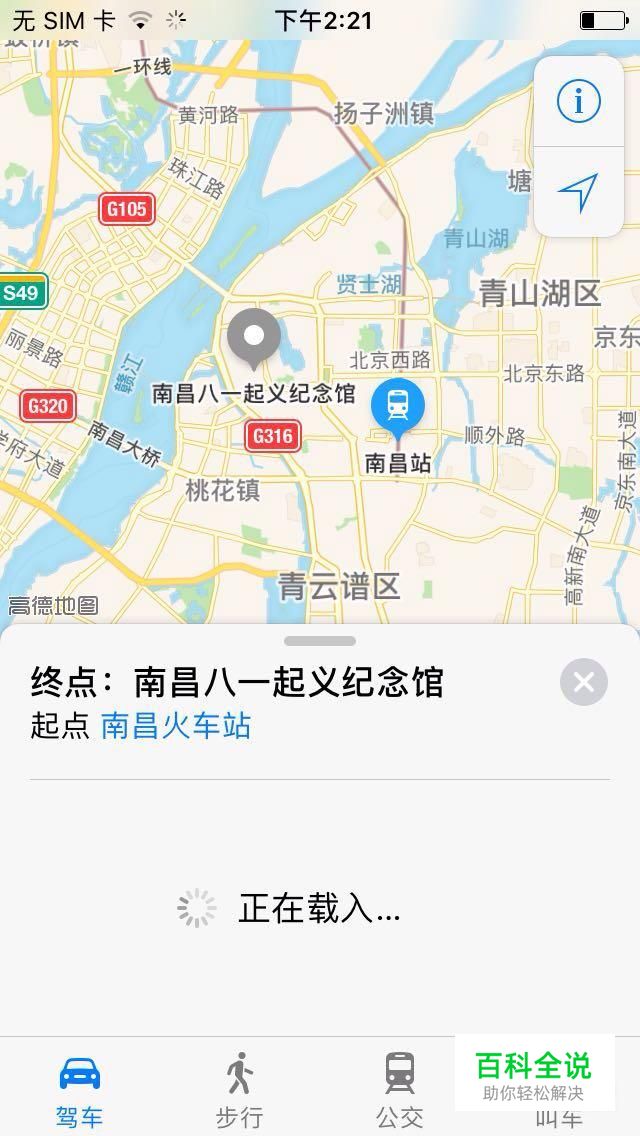Tap the card grabber handle to expand

320,641
